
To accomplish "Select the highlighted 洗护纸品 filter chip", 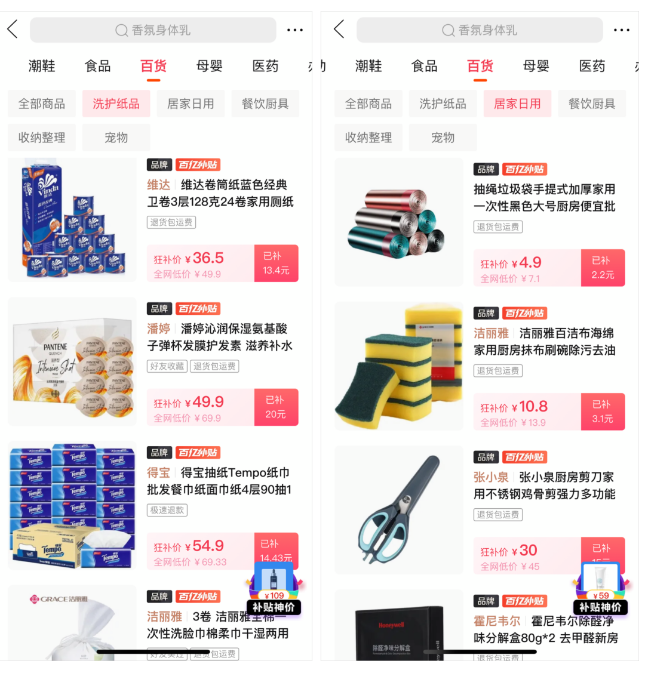I will [118, 103].
